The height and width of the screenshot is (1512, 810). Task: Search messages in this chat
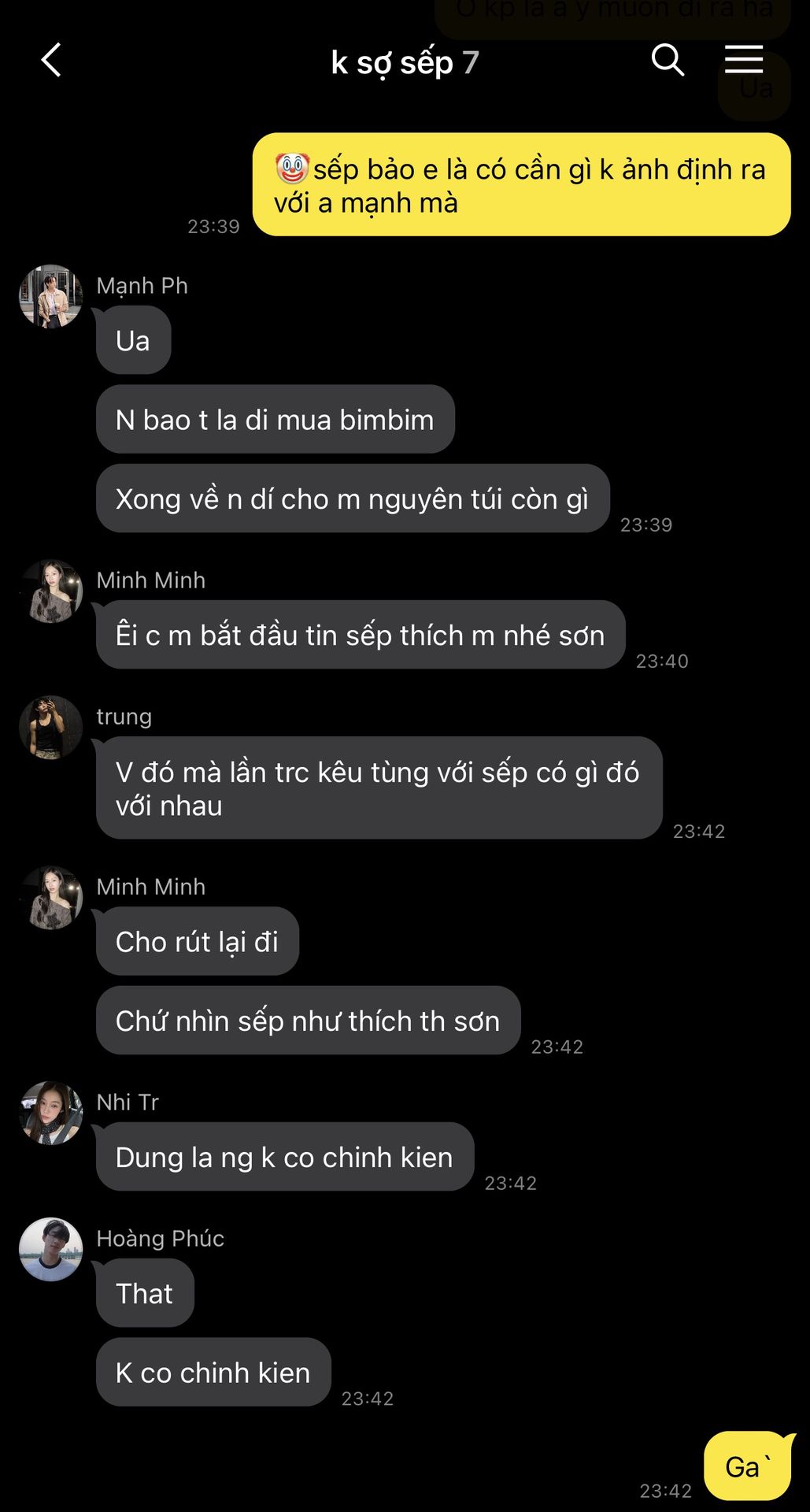(668, 60)
